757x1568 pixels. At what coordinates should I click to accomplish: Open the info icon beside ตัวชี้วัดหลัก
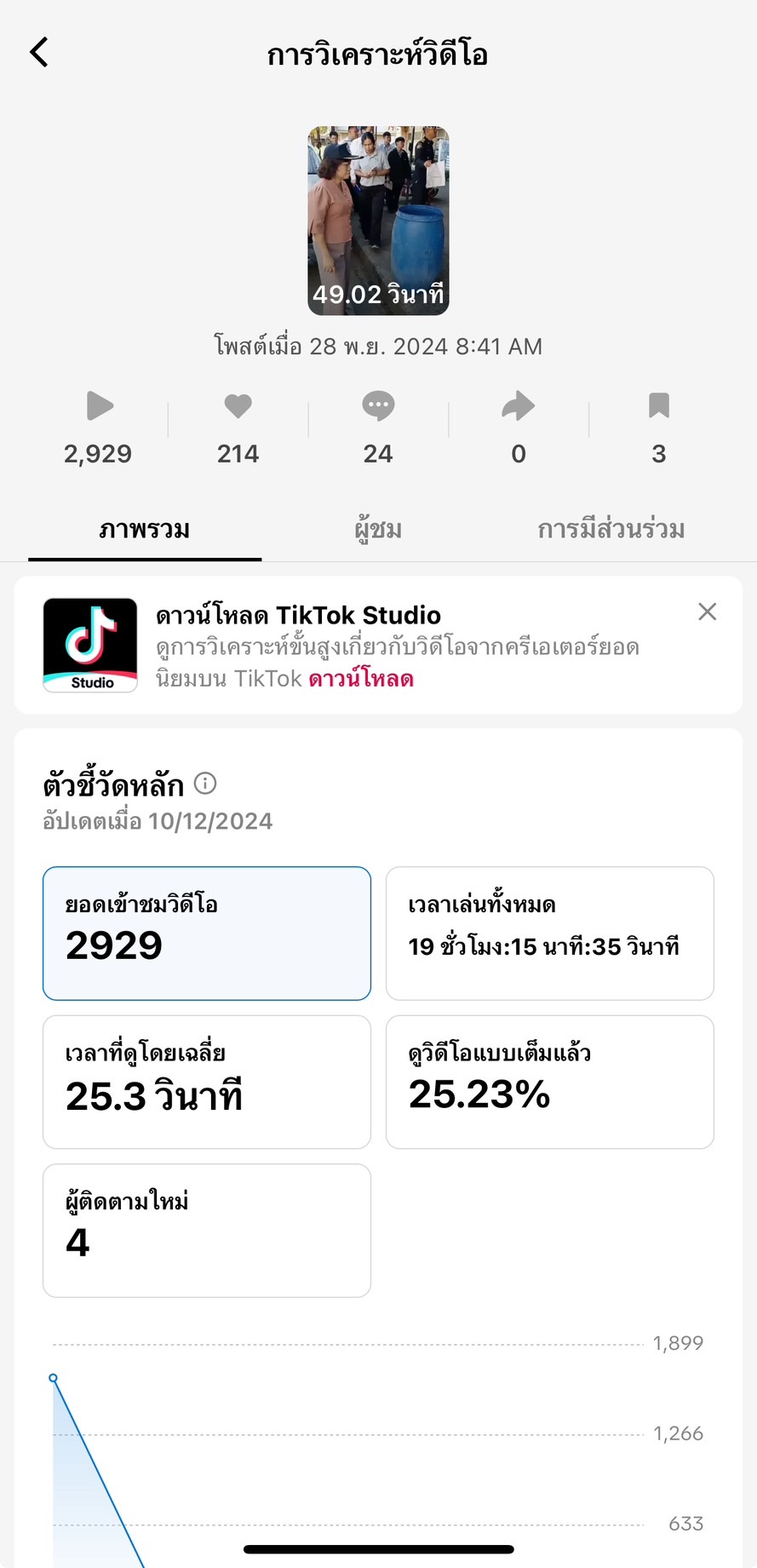(x=205, y=782)
